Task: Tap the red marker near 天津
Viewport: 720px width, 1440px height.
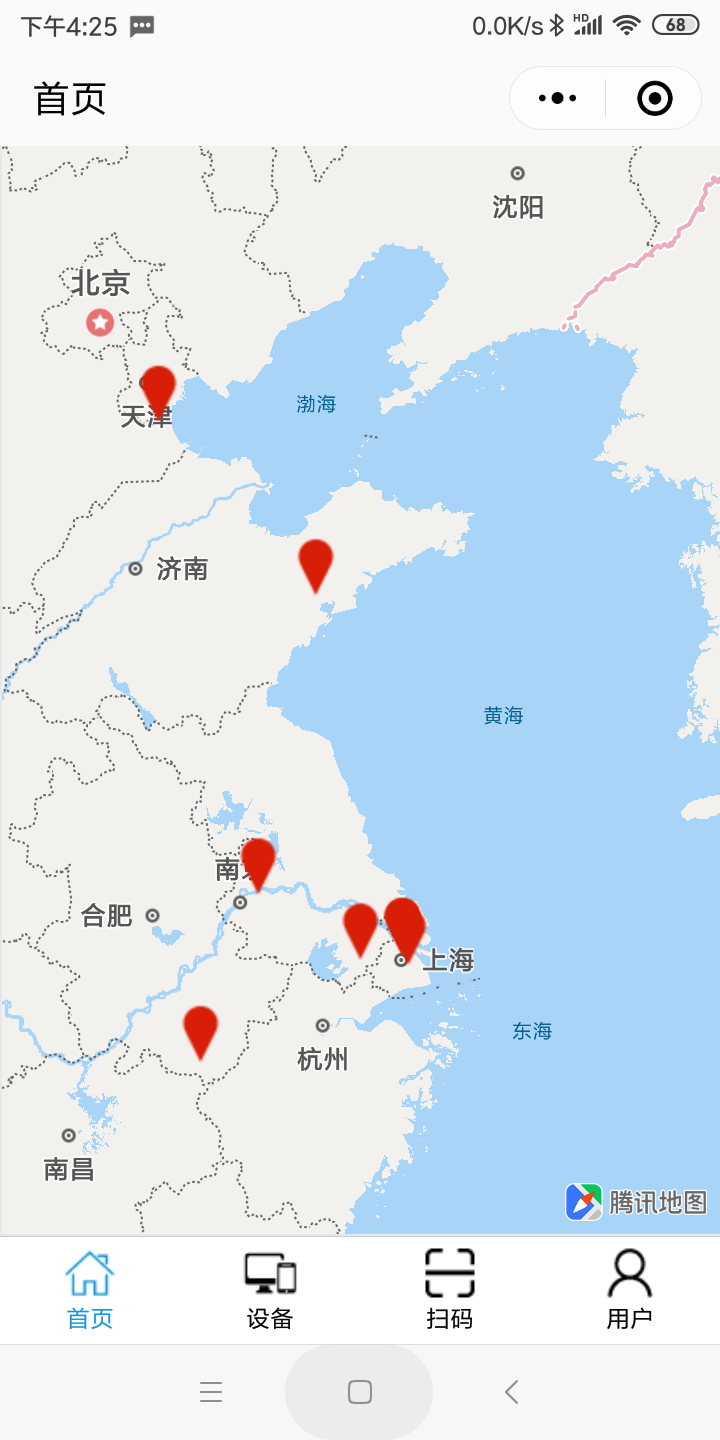Action: point(158,388)
